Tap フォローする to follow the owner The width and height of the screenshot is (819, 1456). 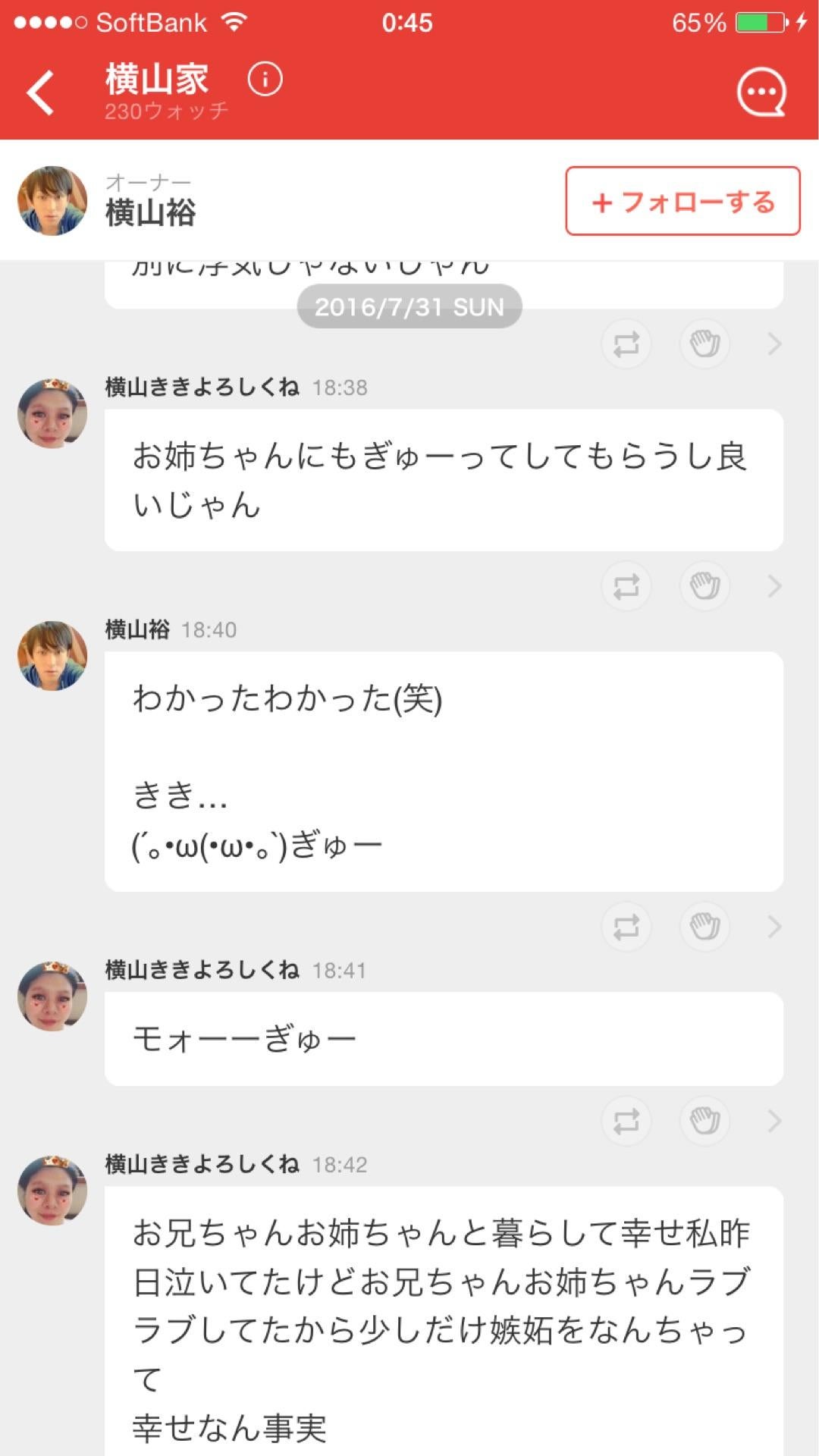pyautogui.click(x=681, y=199)
